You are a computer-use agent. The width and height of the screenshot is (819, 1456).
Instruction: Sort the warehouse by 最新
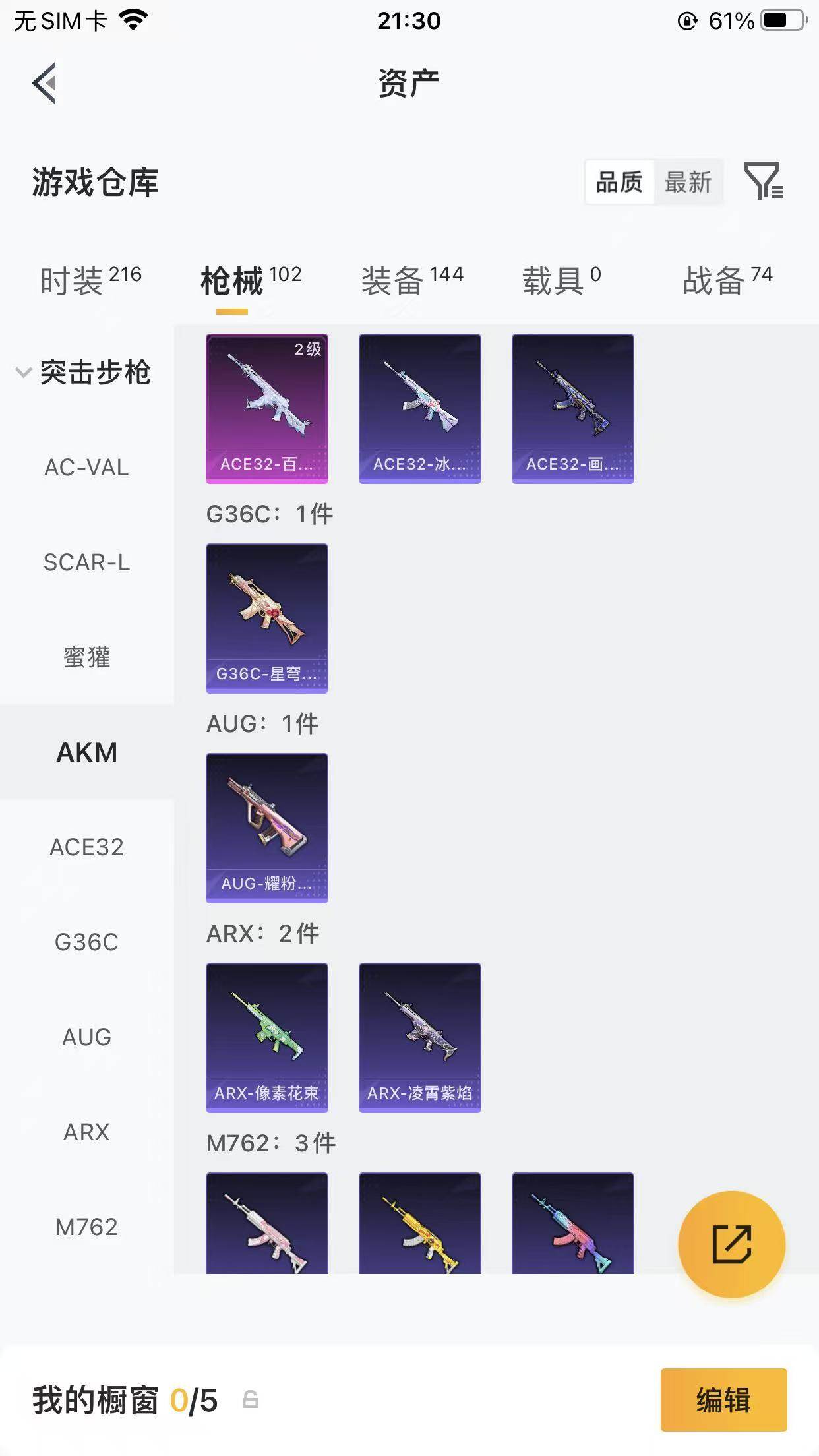688,182
